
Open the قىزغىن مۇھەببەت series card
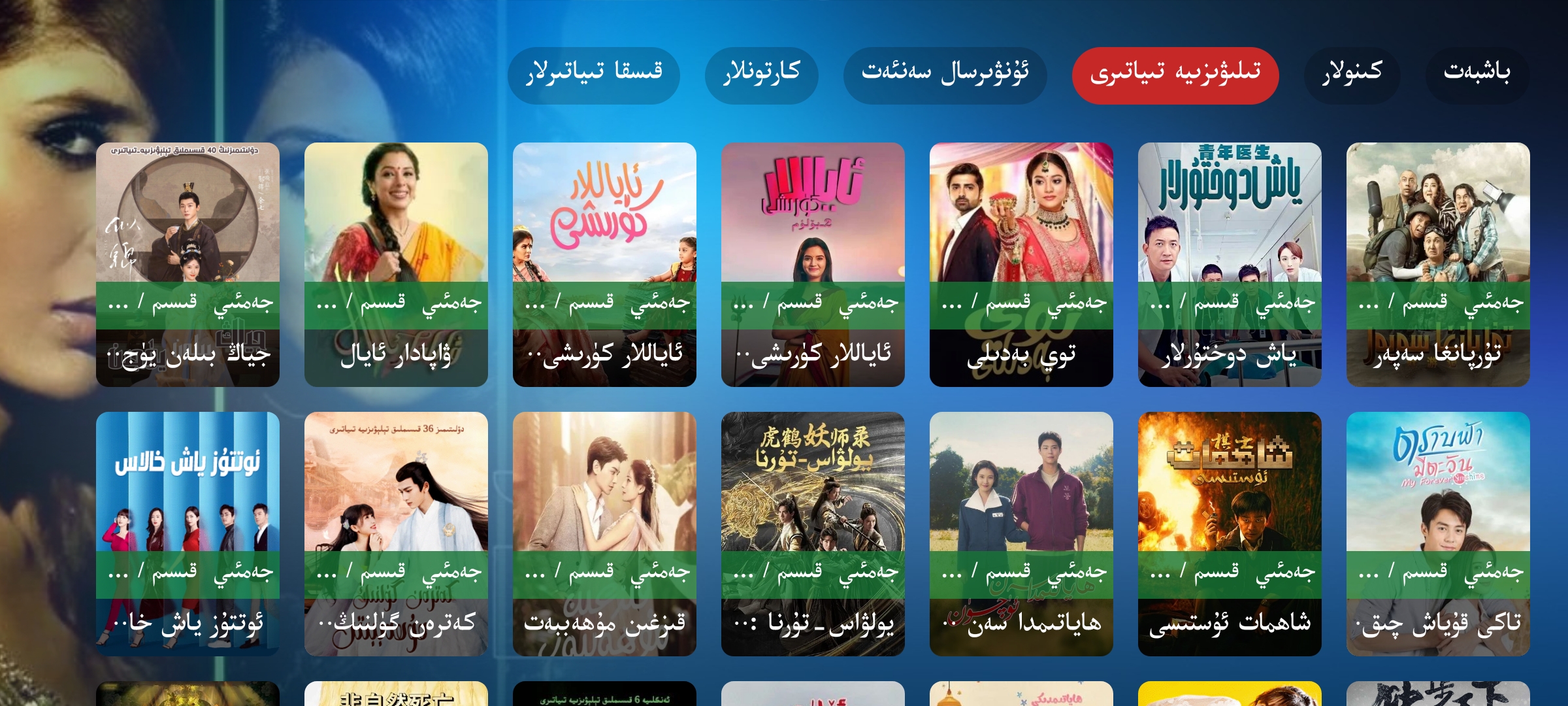[604, 533]
